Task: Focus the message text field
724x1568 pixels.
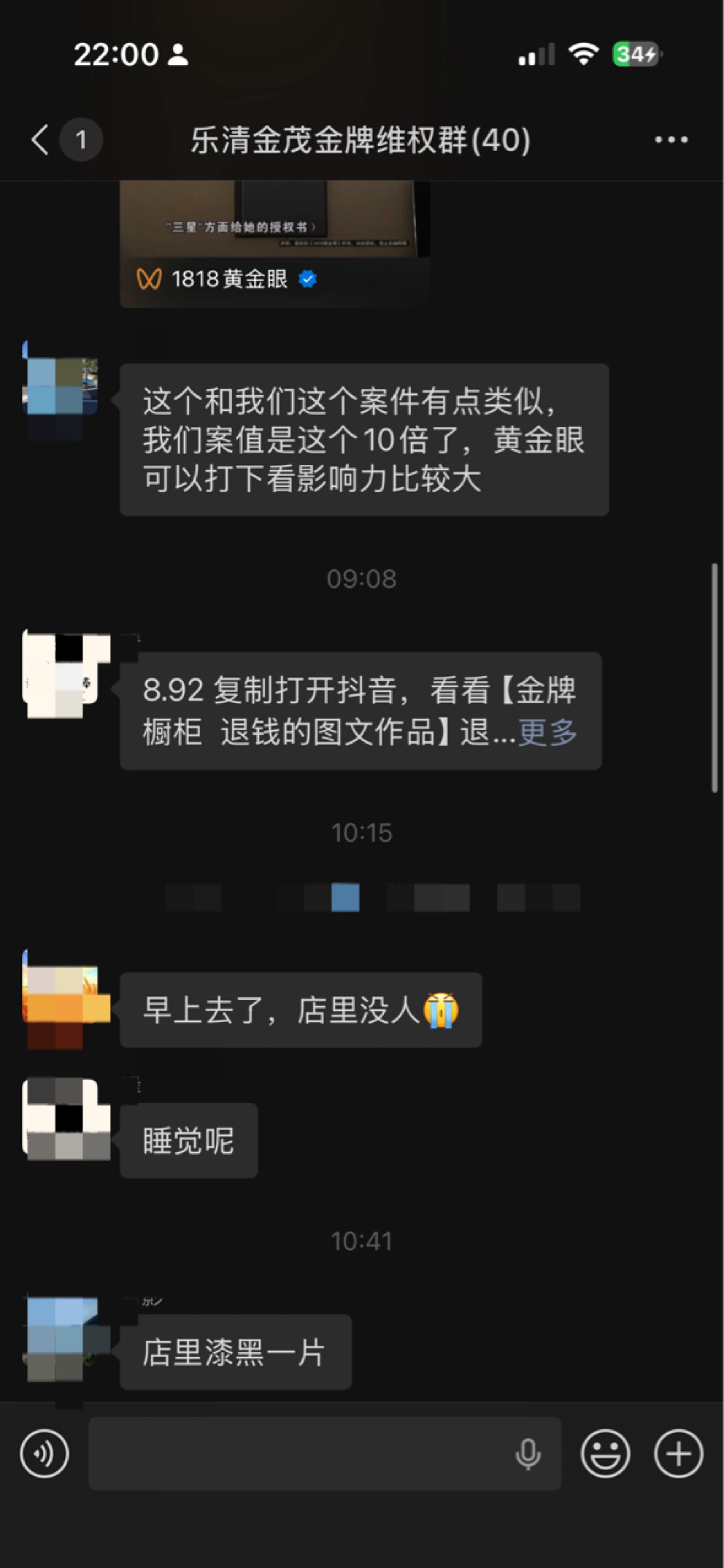Action: tap(298, 1453)
